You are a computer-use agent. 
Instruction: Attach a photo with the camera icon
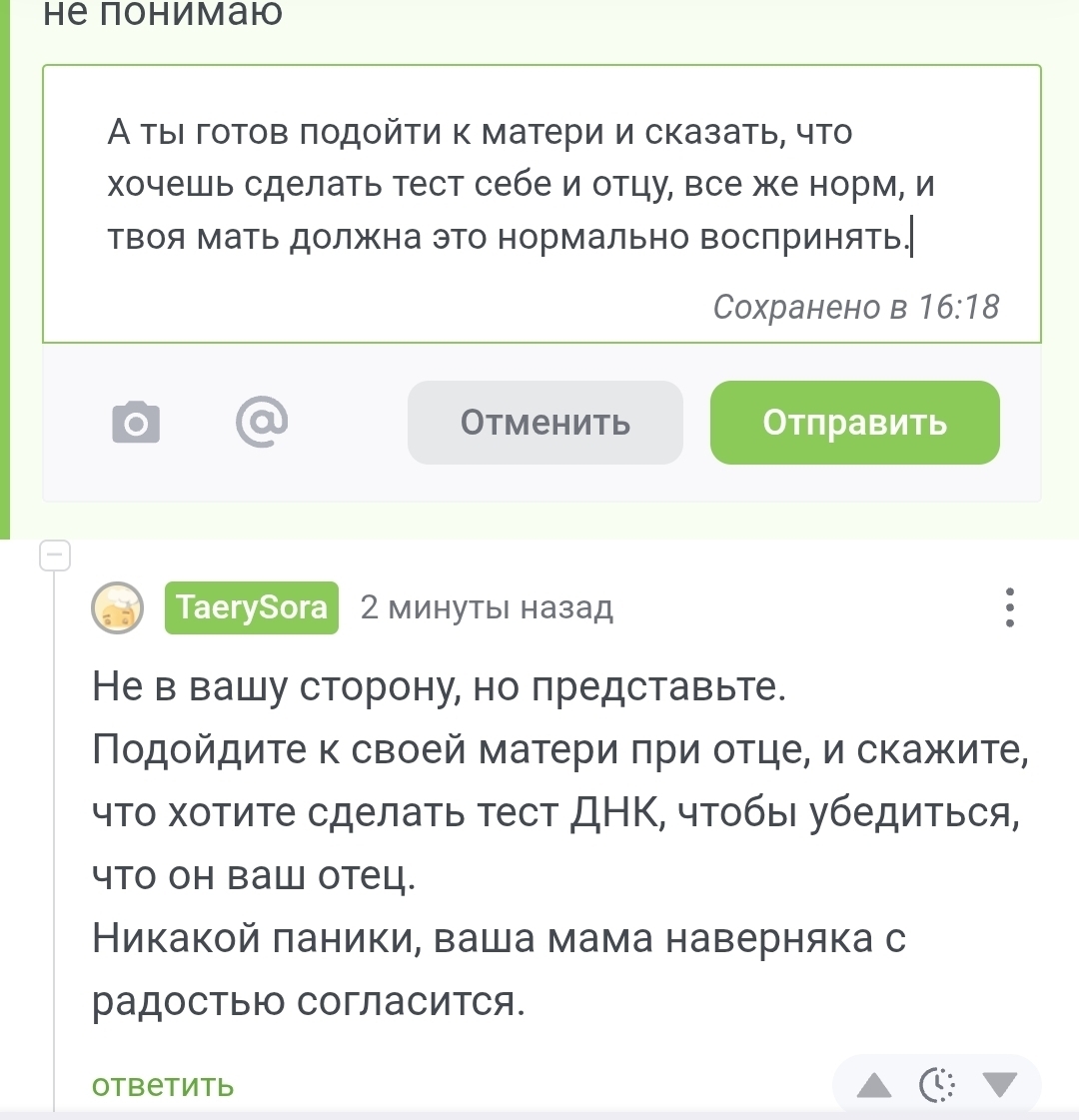click(136, 423)
